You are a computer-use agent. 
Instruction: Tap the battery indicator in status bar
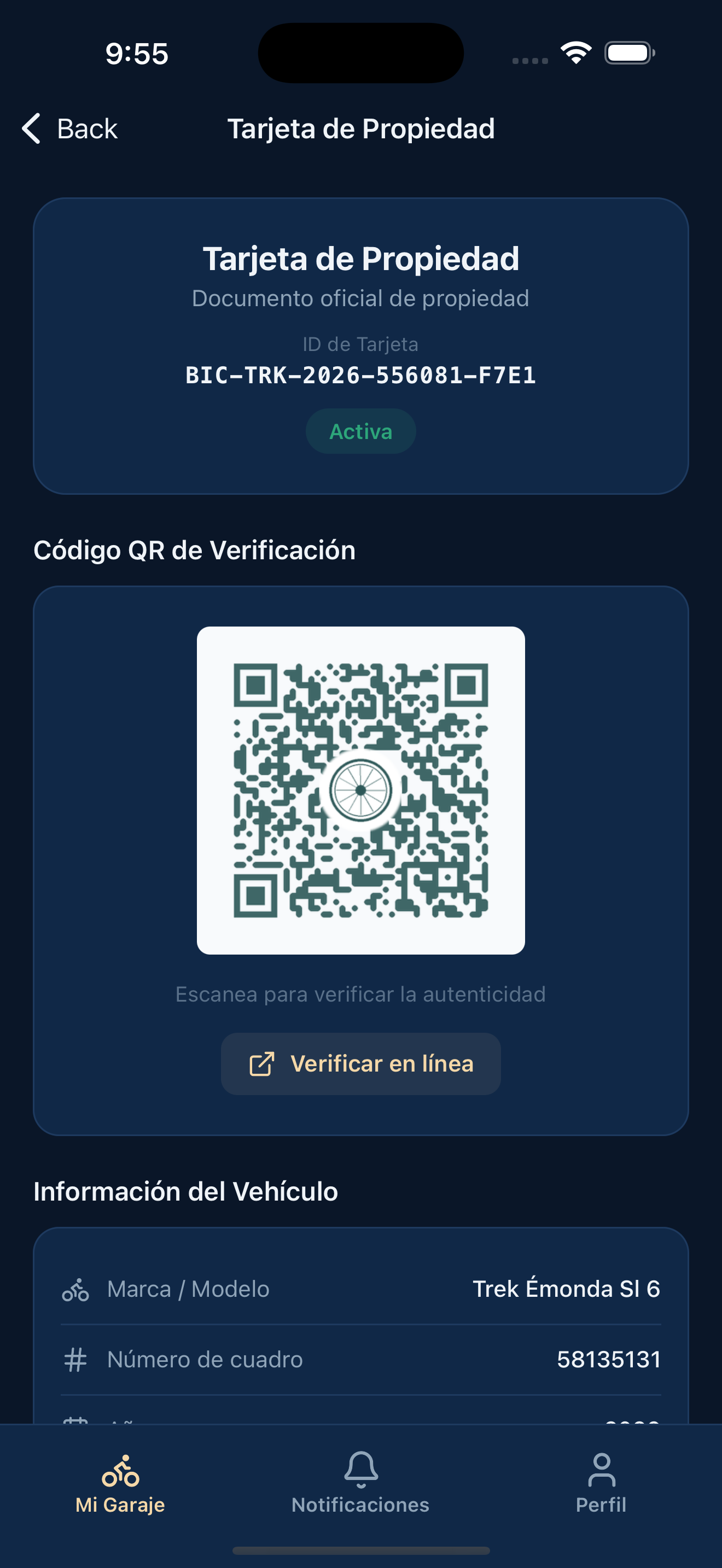(x=628, y=54)
